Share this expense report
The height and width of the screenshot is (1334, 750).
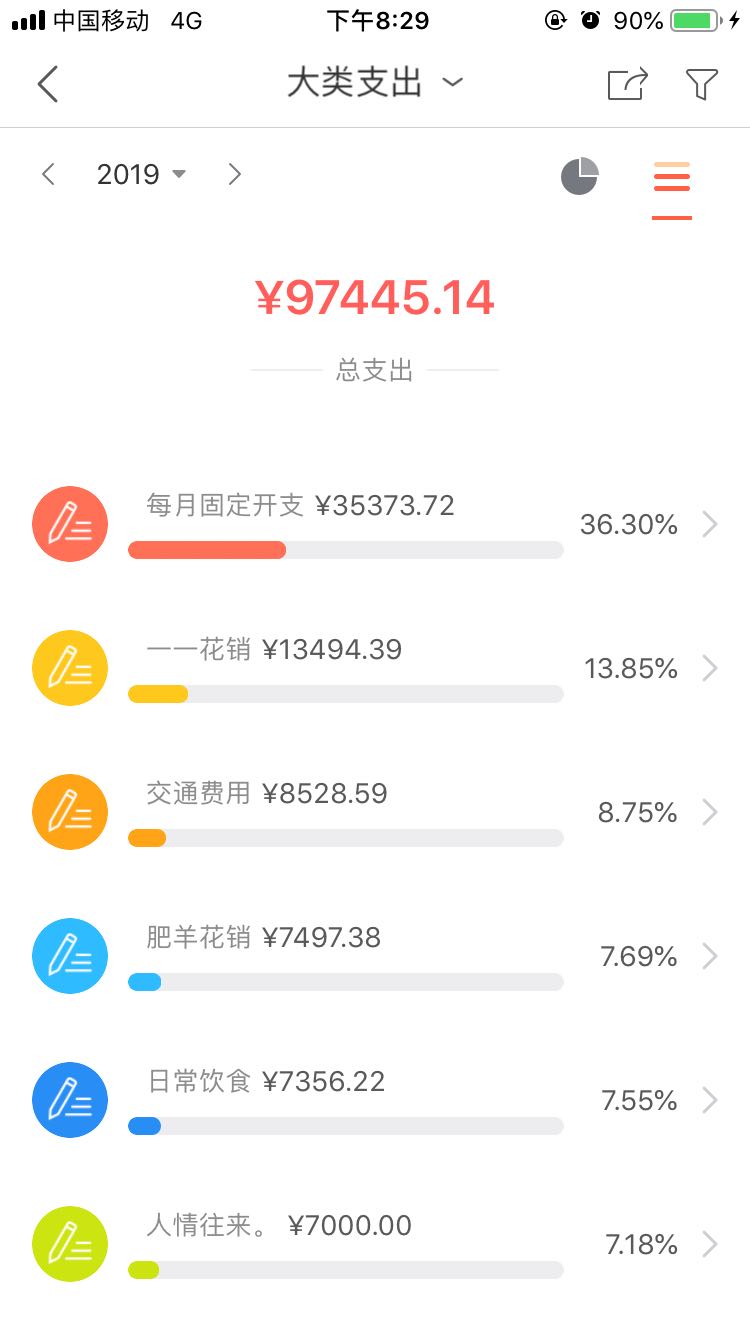[628, 84]
